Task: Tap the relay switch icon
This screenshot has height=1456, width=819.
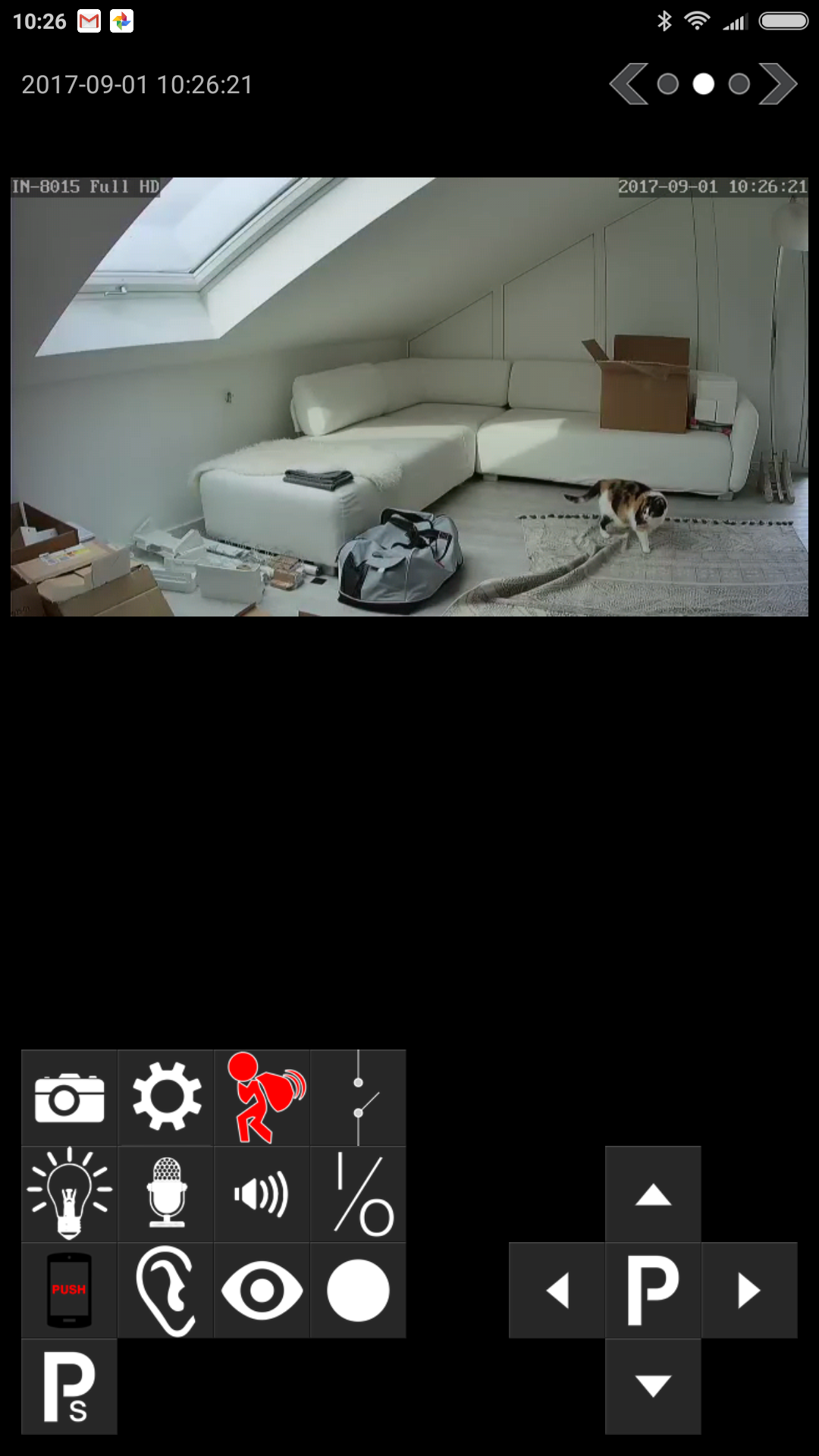Action: (x=358, y=1097)
